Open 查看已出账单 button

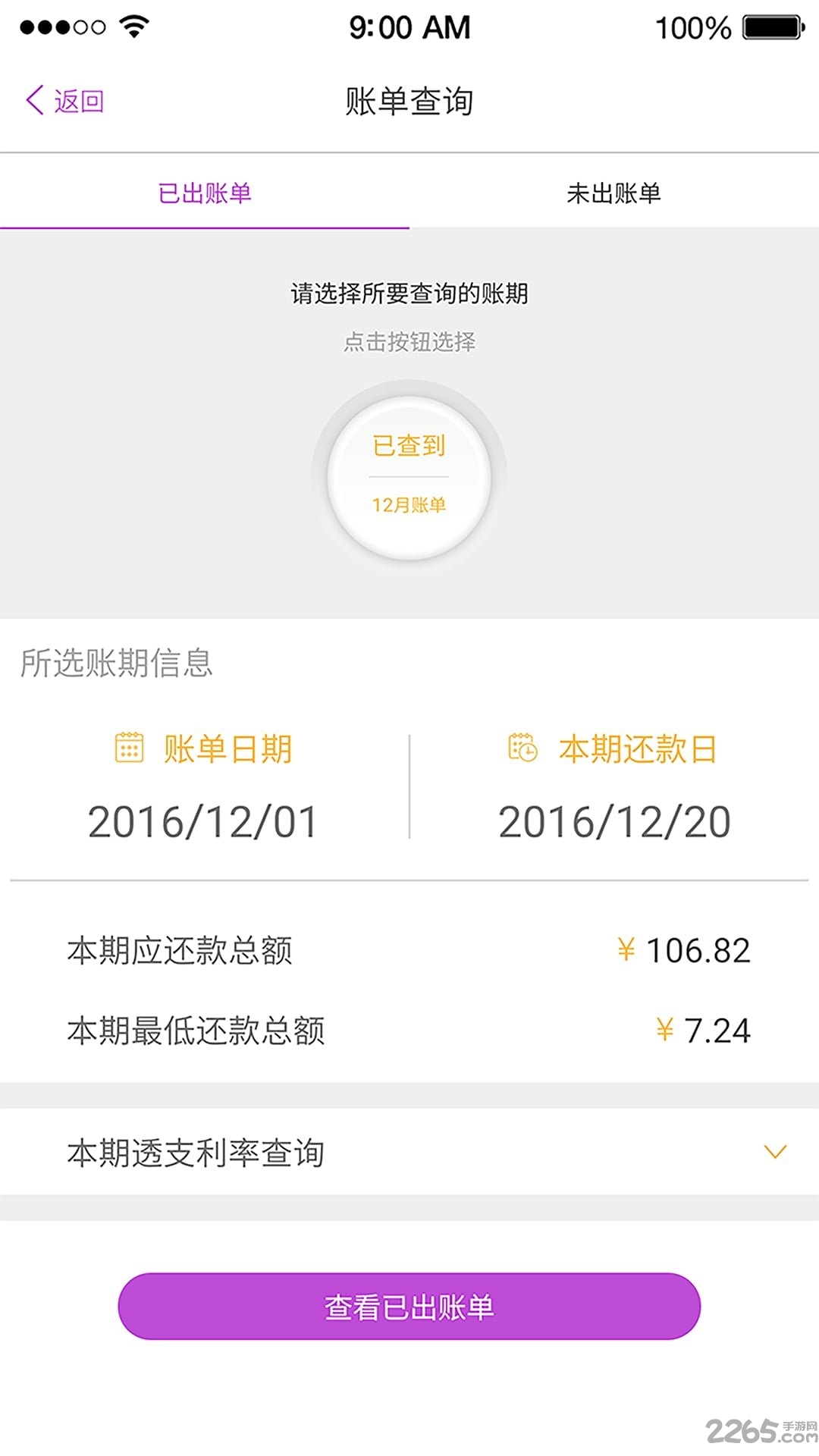click(409, 1307)
